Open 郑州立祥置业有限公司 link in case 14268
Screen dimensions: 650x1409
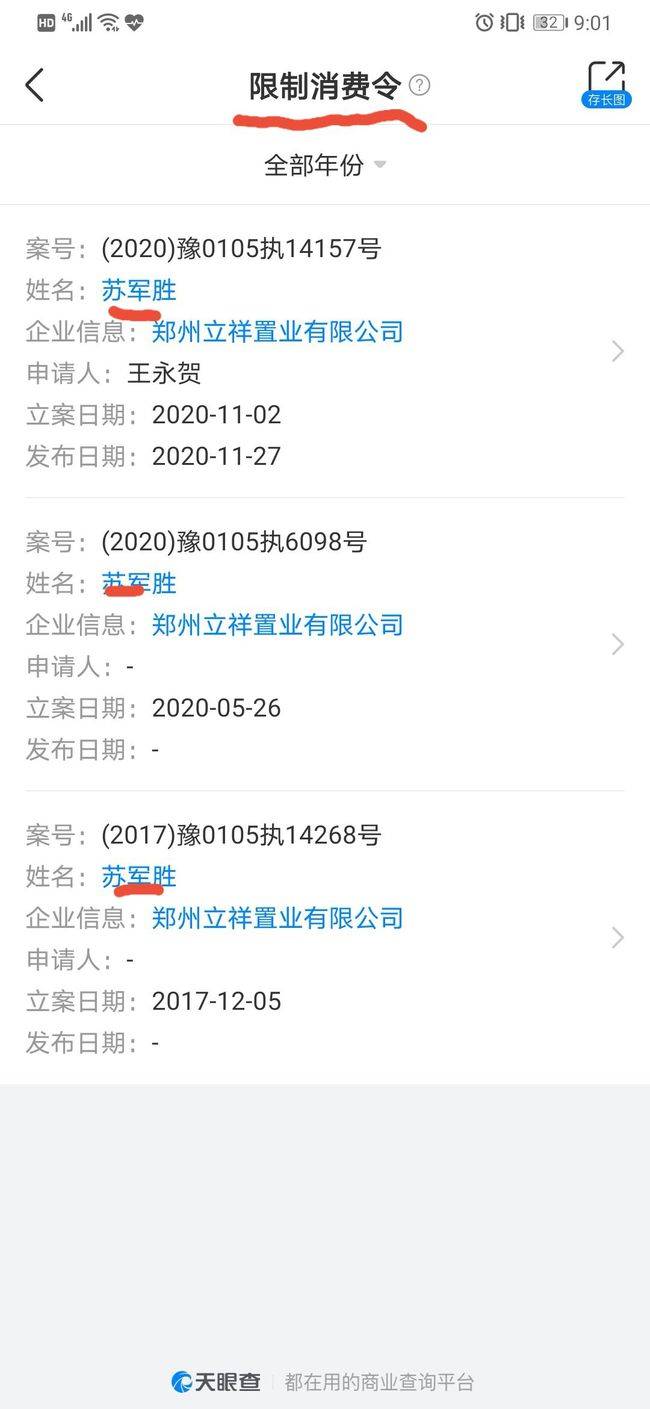click(277, 918)
